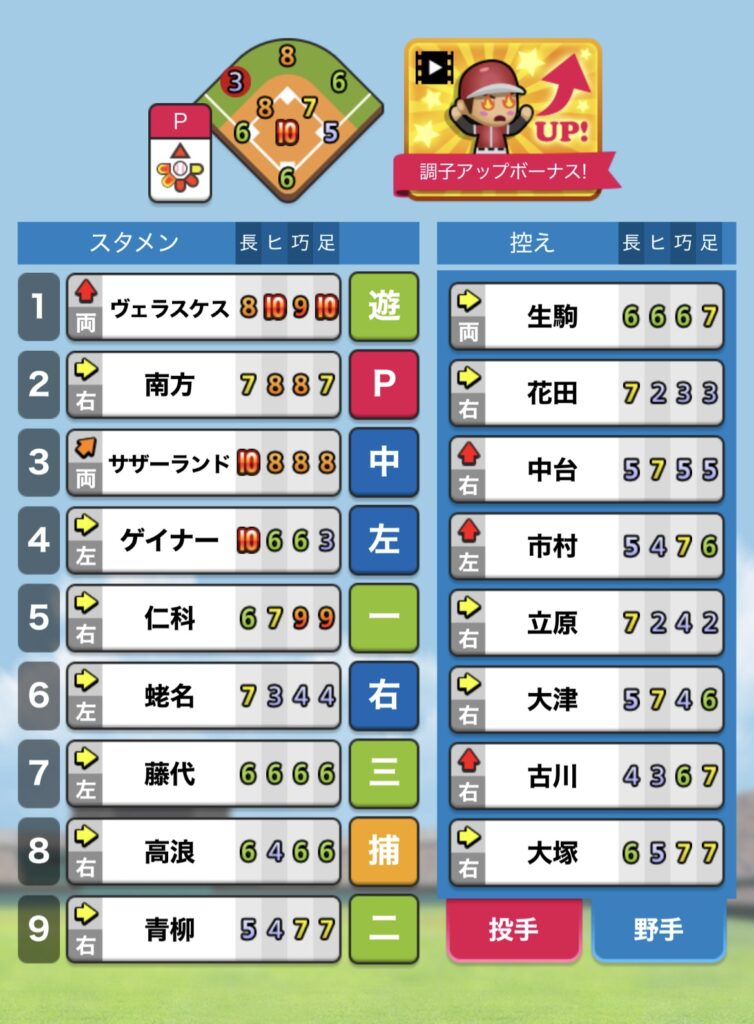Select starter 高浪

[x=203, y=851]
